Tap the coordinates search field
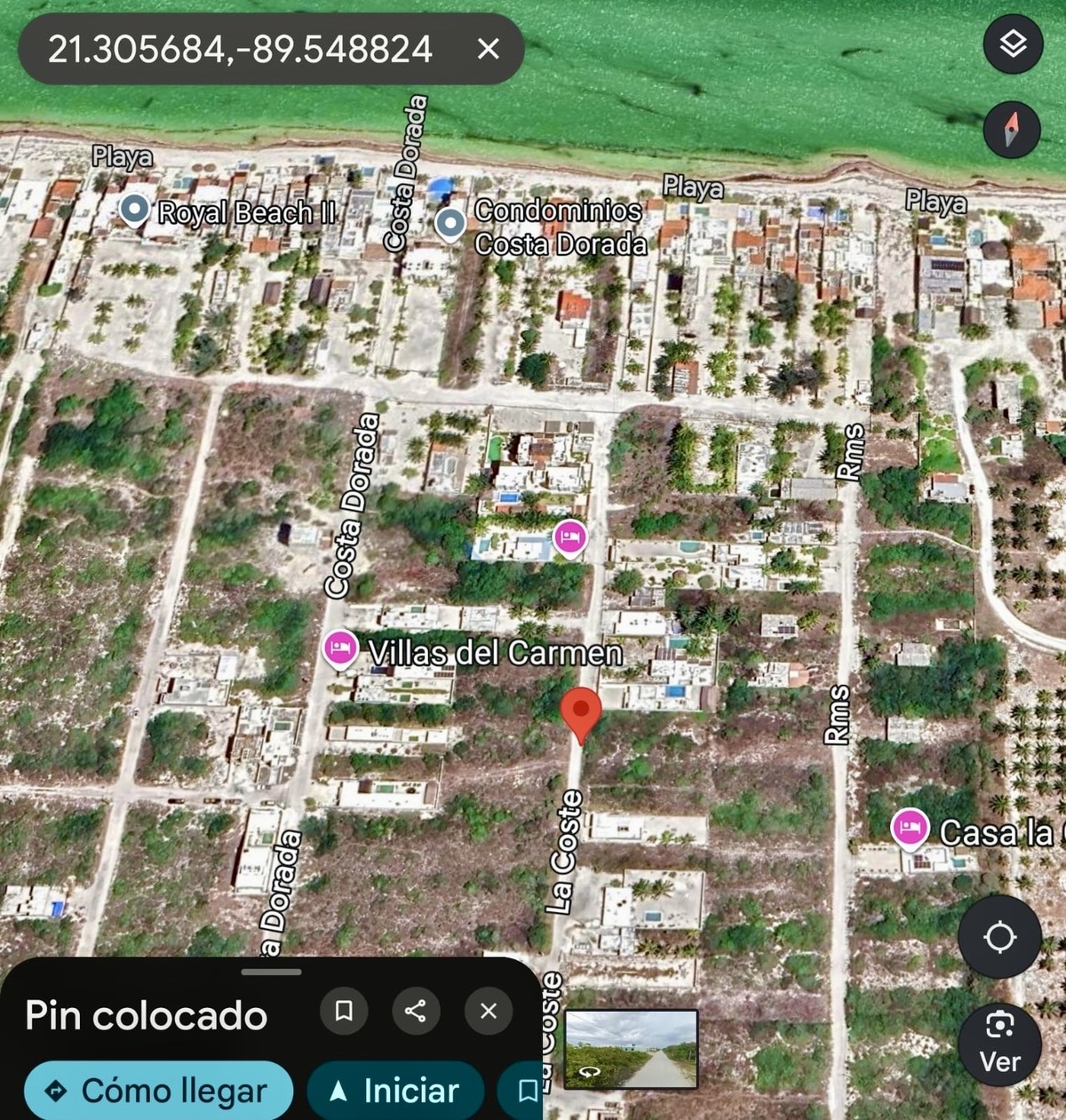 click(240, 49)
